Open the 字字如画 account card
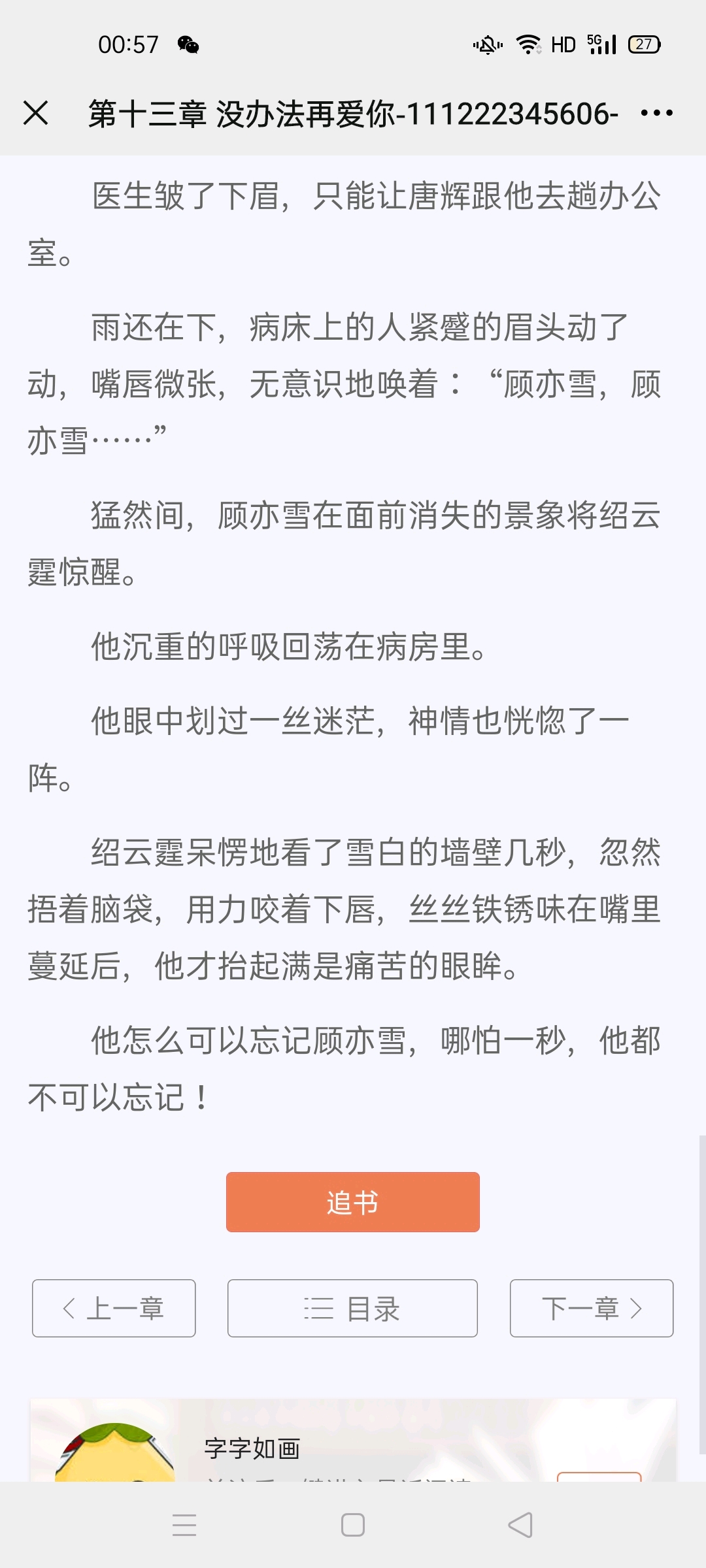 [x=252, y=1448]
